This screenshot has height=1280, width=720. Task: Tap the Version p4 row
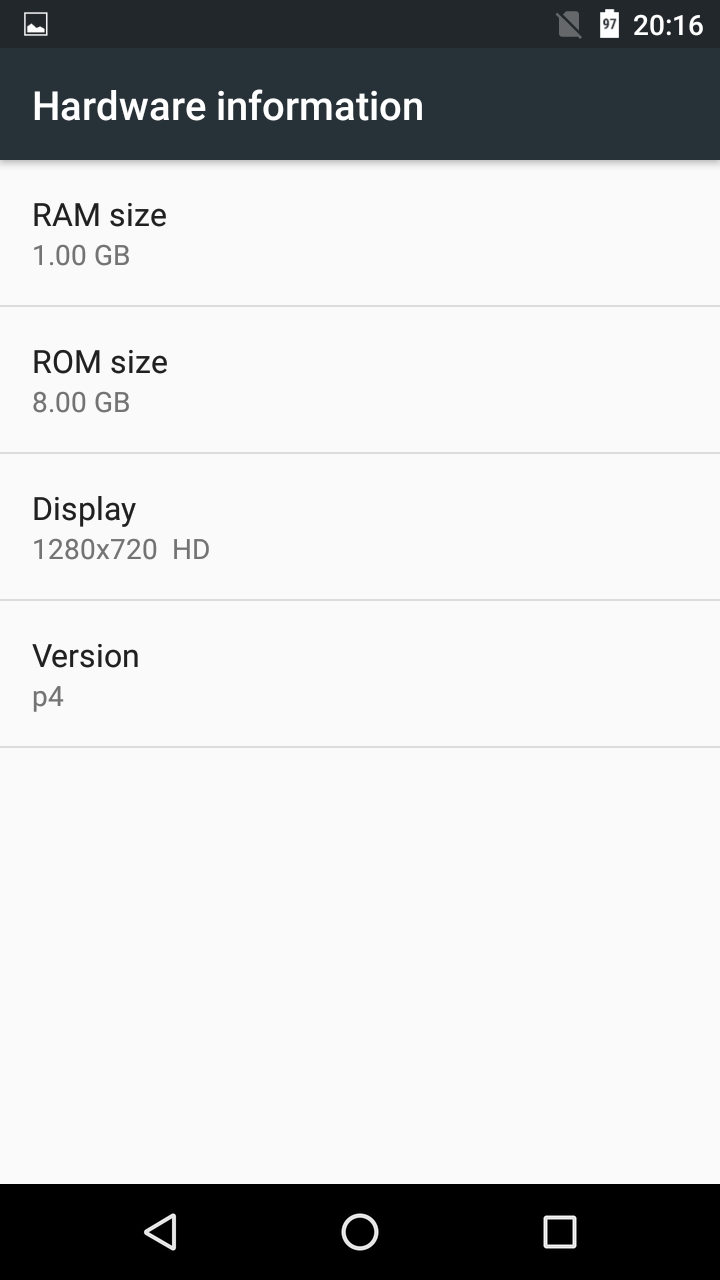(x=360, y=674)
